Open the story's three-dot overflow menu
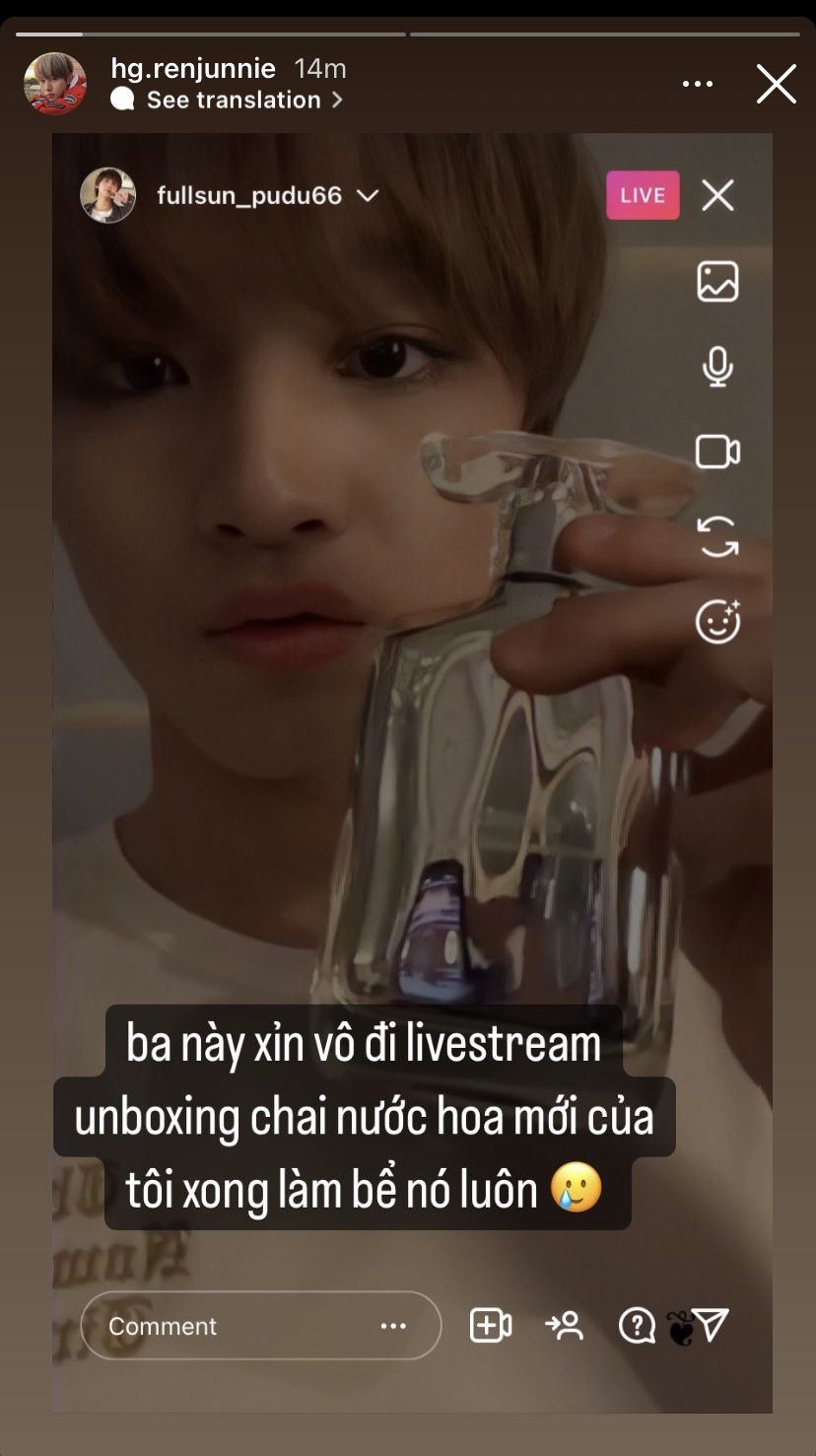816x1456 pixels. coord(698,85)
